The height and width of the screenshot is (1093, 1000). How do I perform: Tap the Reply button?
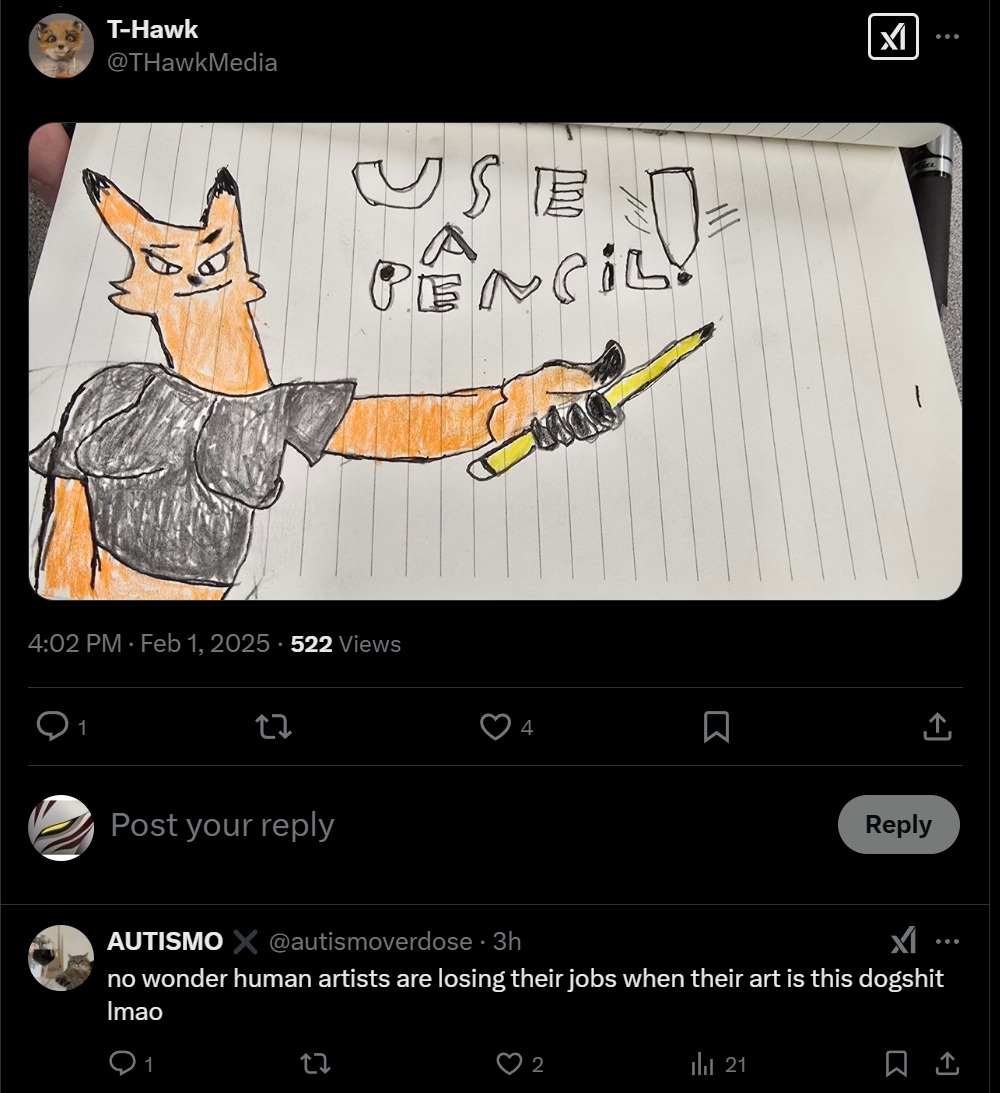coord(898,824)
